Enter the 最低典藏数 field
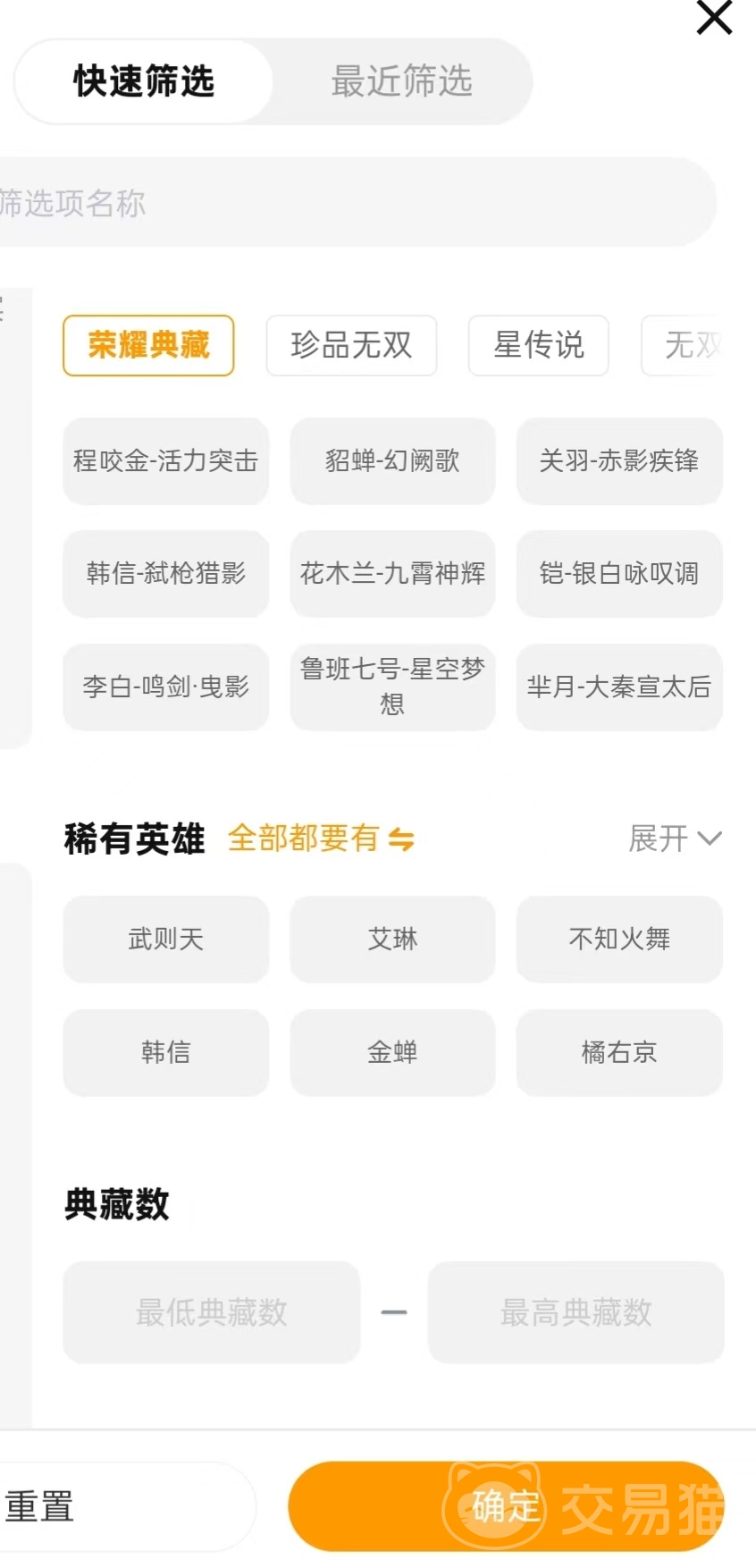 coord(211,1312)
